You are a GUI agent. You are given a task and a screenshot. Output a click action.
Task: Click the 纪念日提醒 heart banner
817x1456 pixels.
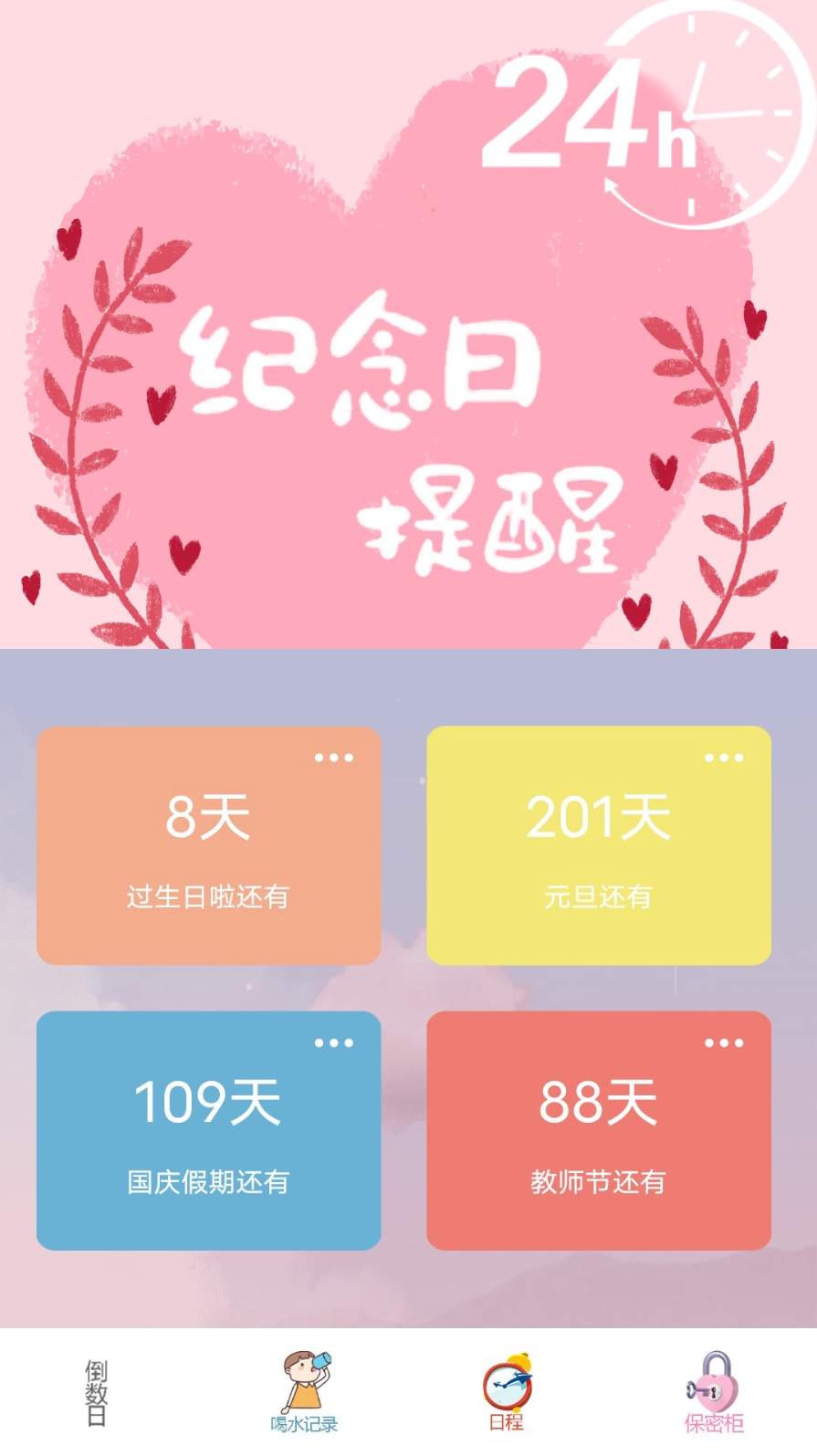[402, 365]
